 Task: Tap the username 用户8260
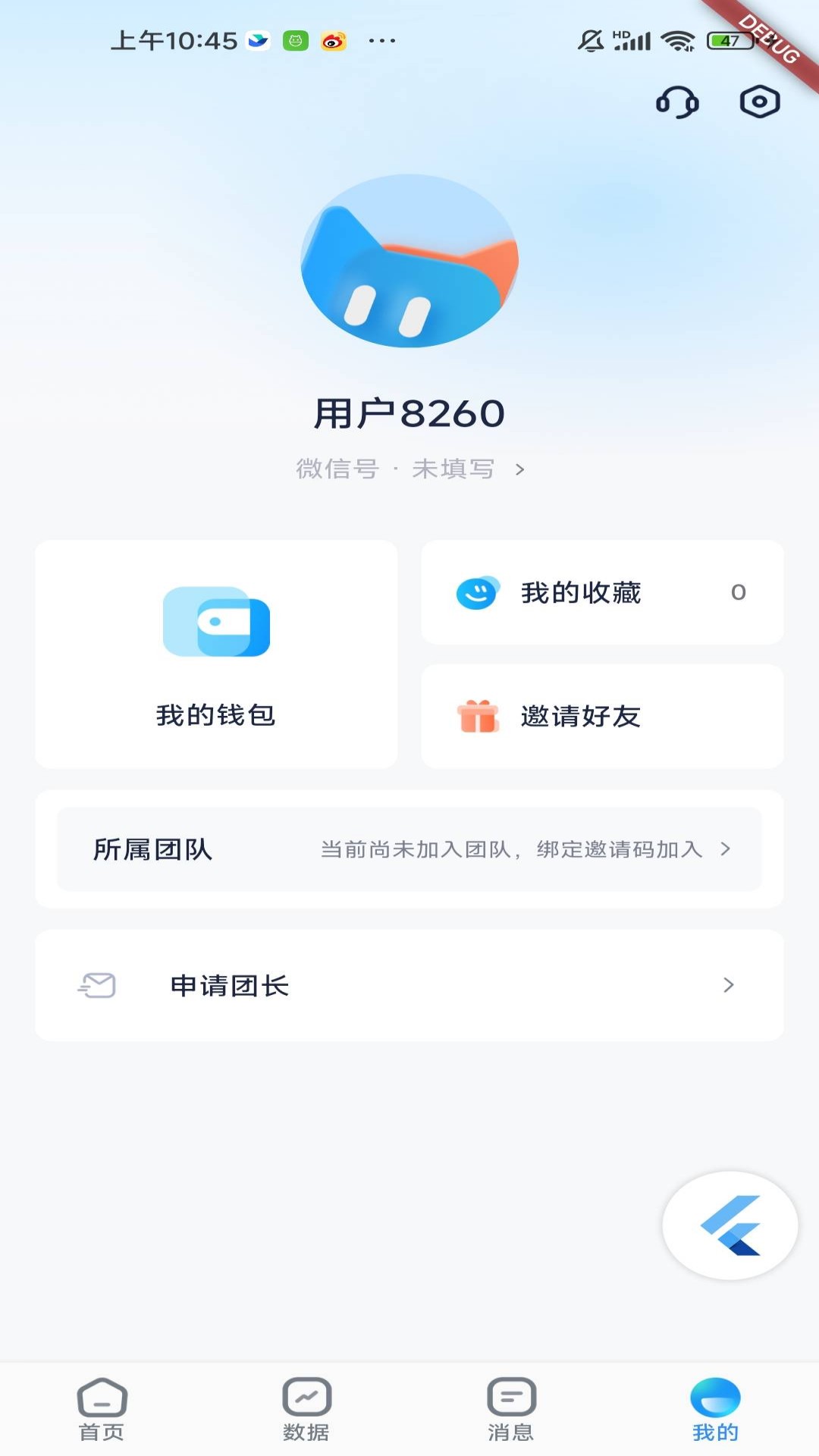pyautogui.click(x=409, y=412)
